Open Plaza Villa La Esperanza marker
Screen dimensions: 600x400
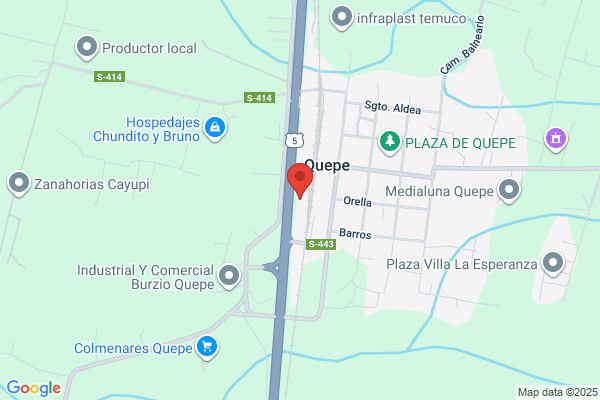pos(553,263)
